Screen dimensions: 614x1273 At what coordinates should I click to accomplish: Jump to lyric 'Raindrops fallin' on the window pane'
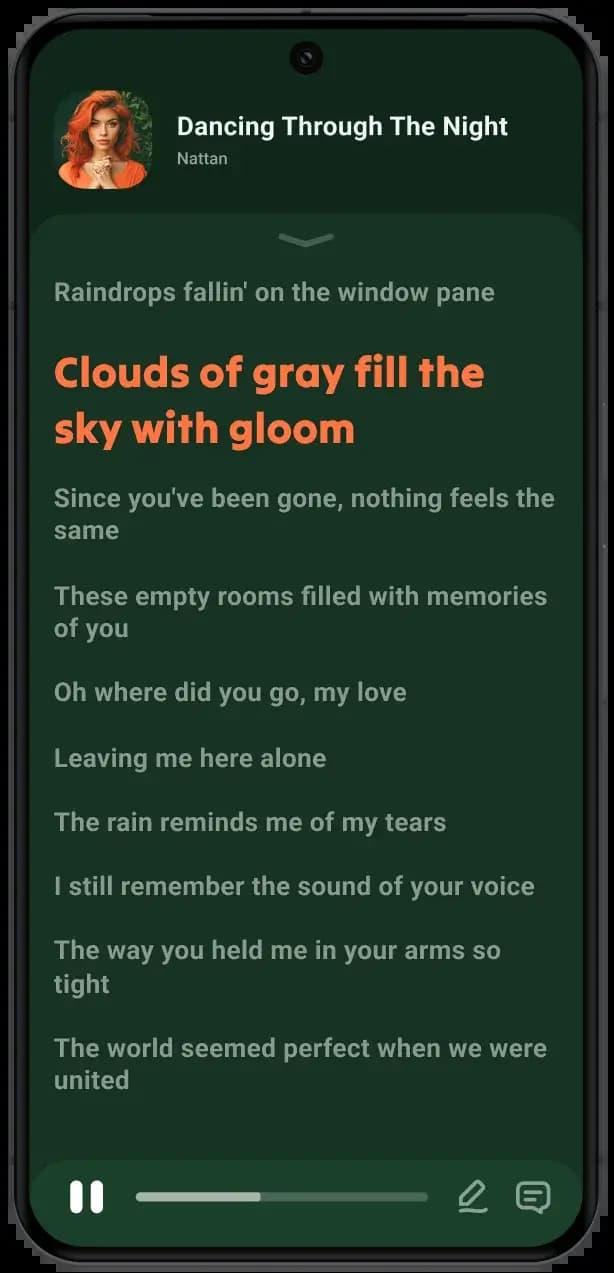[274, 292]
